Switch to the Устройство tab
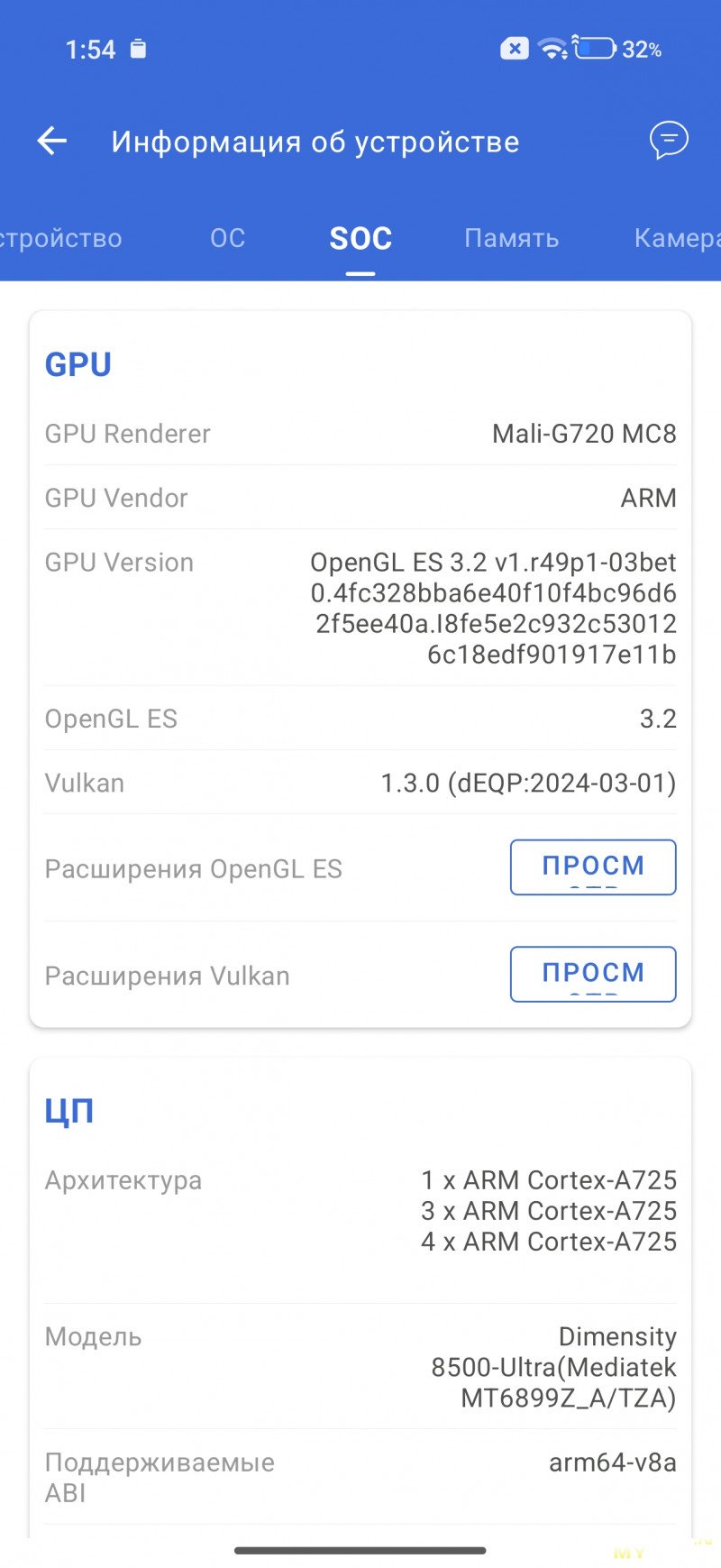The image size is (721, 1568). pos(59,238)
